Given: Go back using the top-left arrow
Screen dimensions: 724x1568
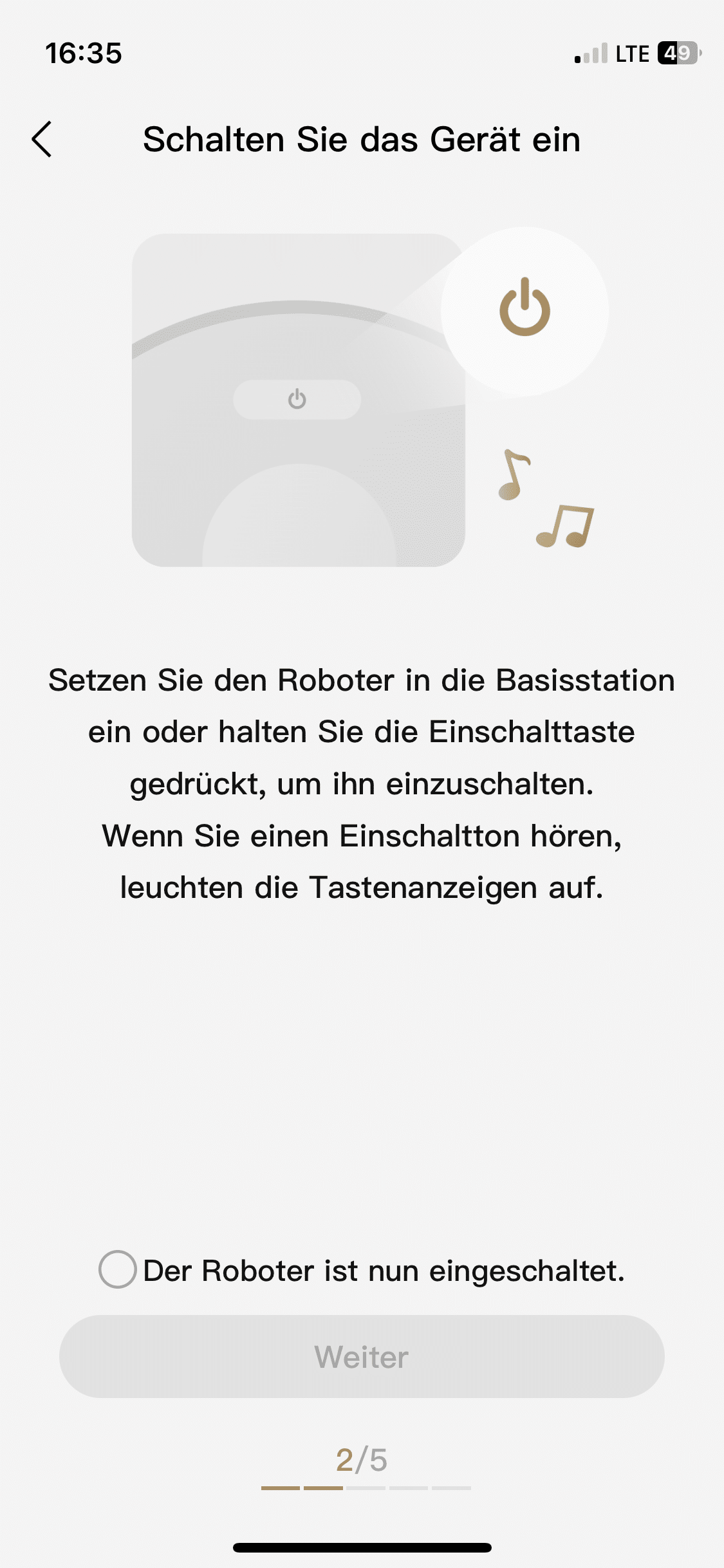Looking at the screenshot, I should coord(42,139).
